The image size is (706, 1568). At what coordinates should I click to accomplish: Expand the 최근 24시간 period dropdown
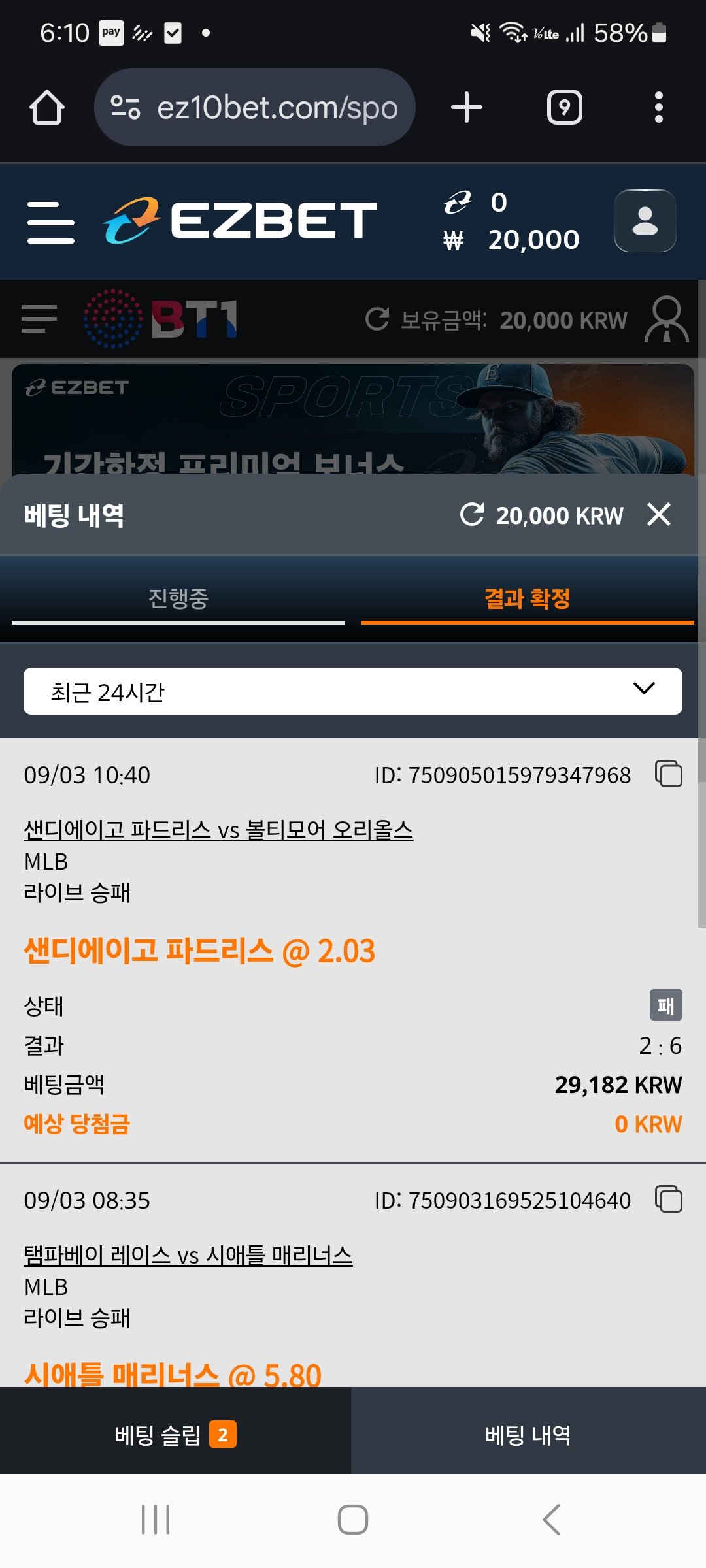point(353,691)
